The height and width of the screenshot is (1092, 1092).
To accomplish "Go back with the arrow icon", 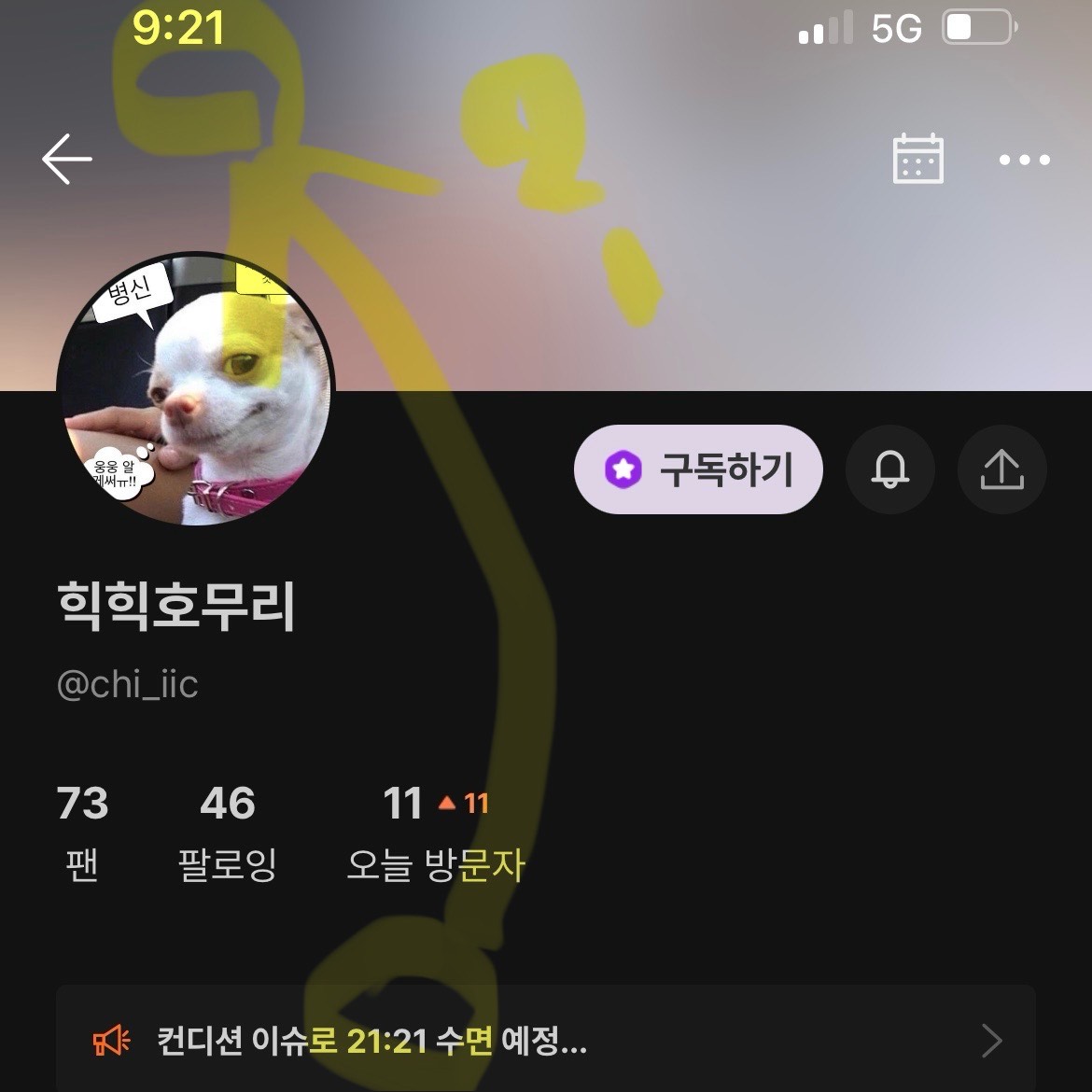I will pos(67,159).
